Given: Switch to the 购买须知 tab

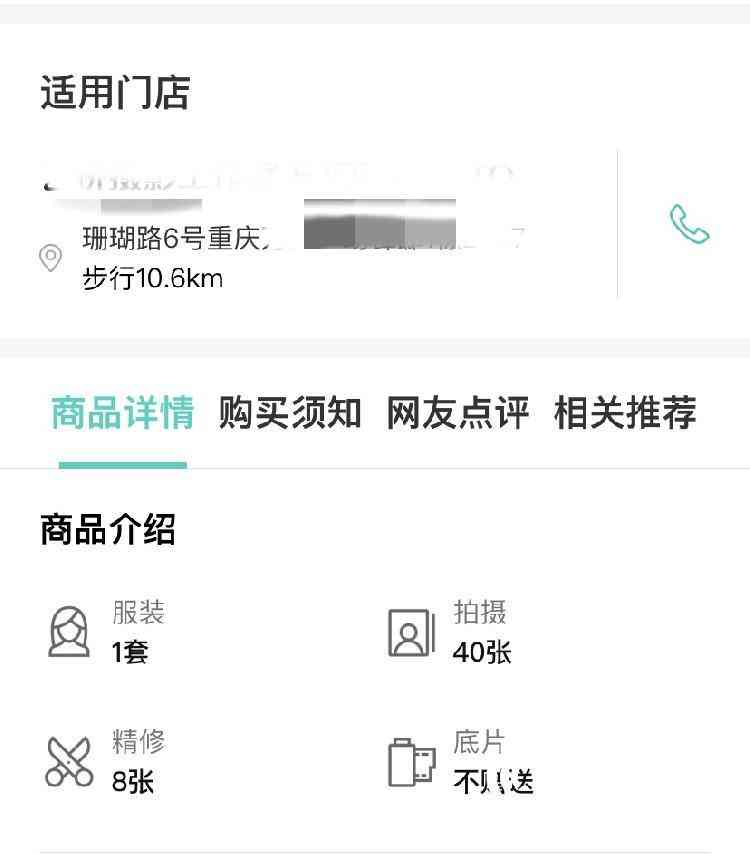Looking at the screenshot, I should [x=290, y=412].
